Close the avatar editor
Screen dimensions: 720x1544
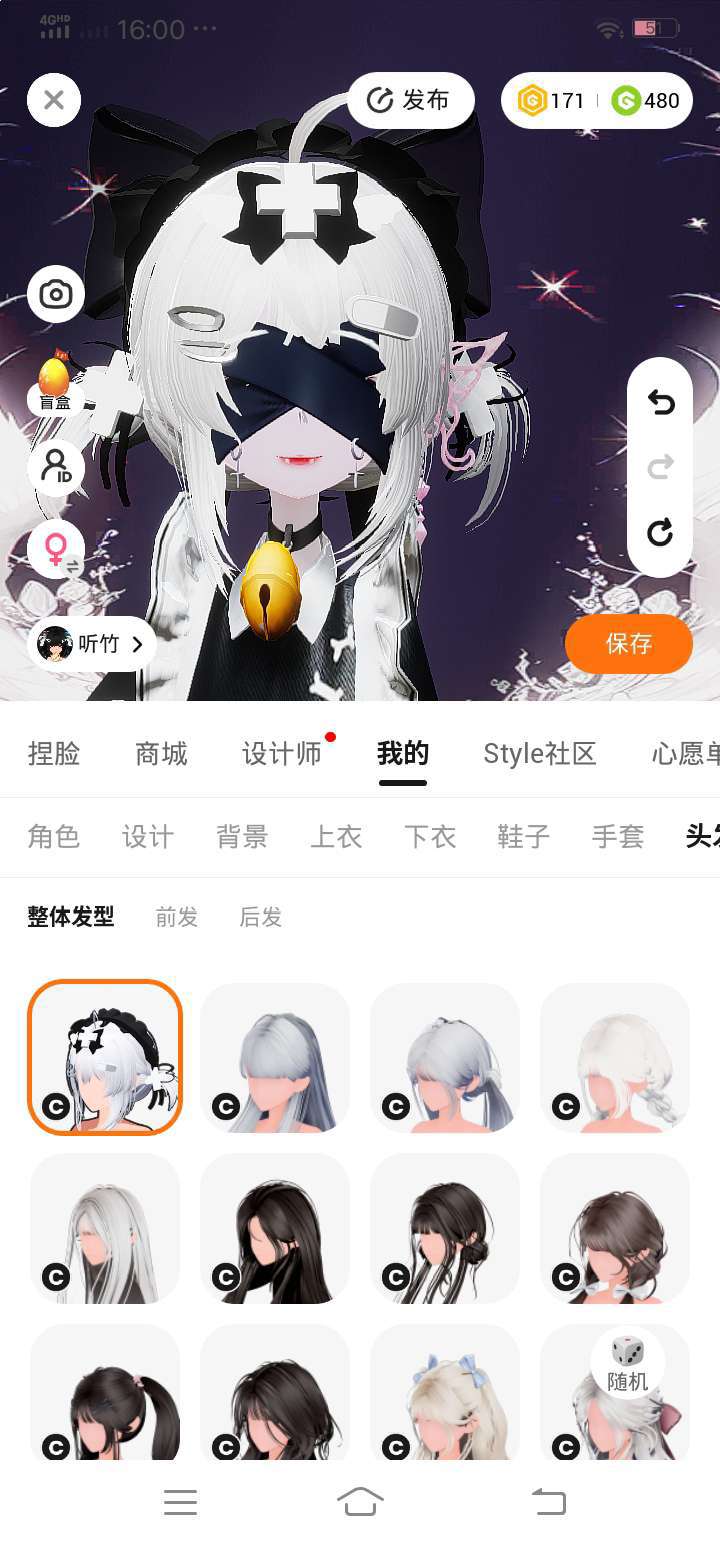tap(54, 100)
